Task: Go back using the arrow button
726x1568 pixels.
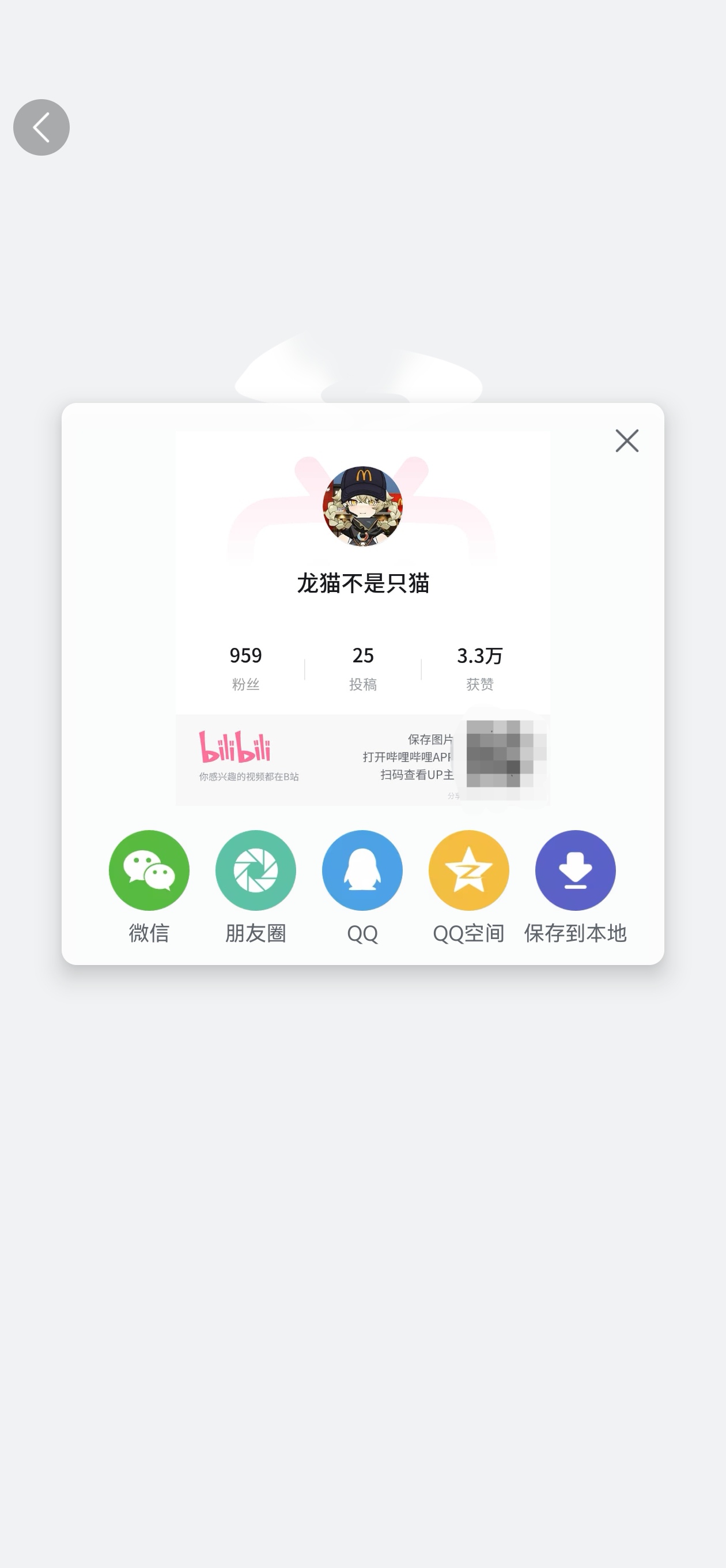Action: coord(41,127)
